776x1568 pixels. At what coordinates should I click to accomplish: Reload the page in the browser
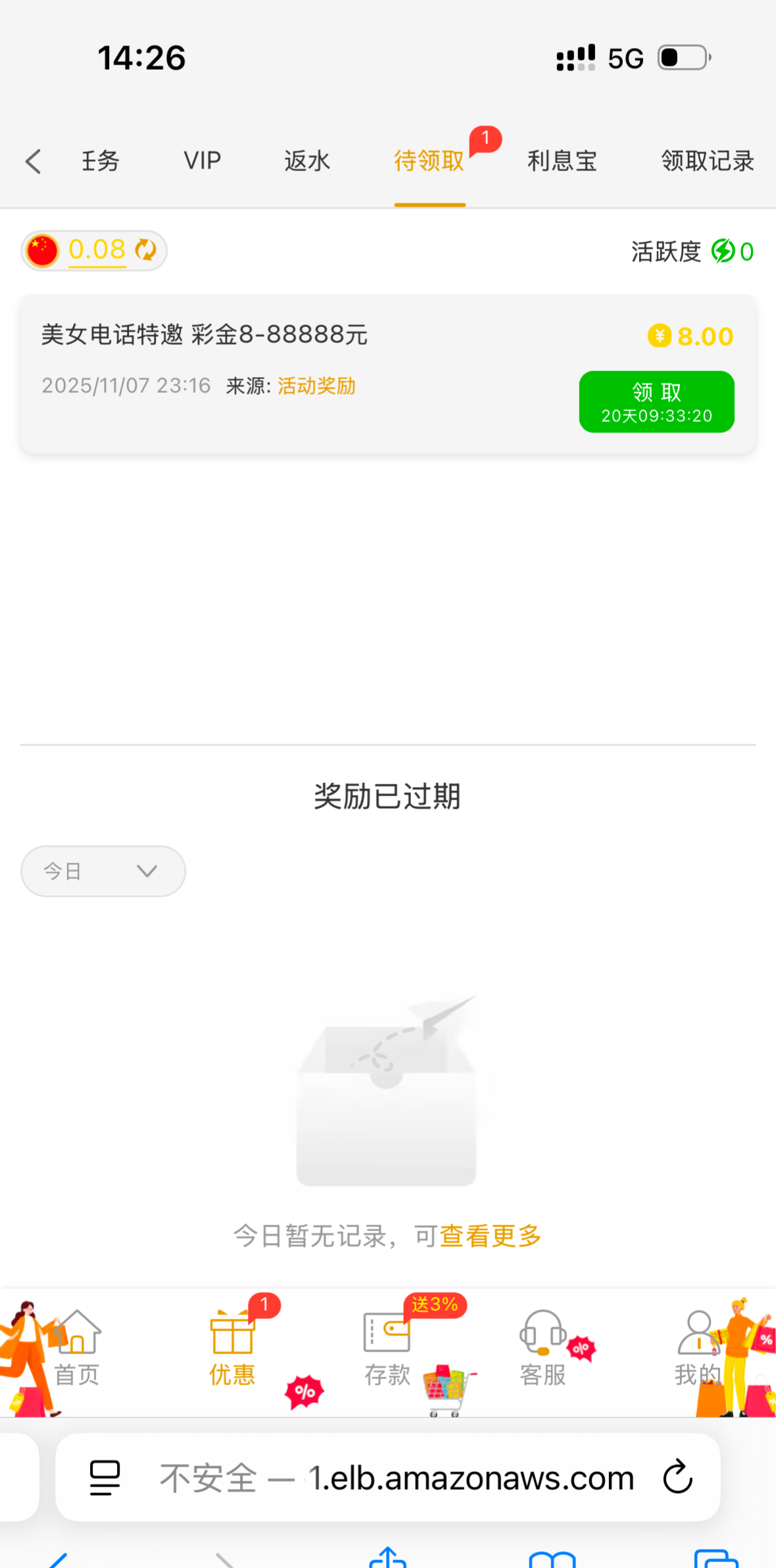(x=677, y=1477)
